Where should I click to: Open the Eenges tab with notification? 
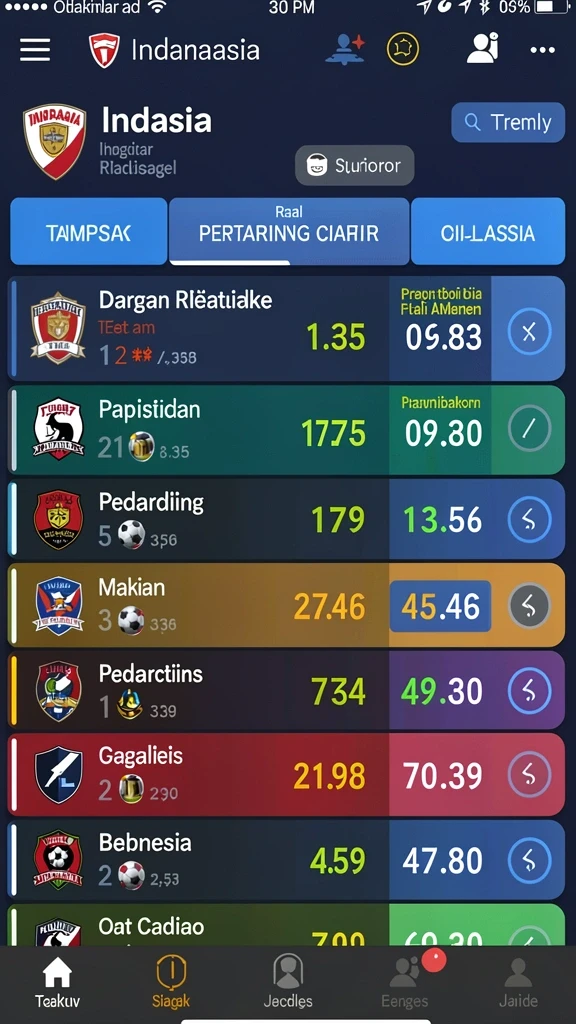[x=405, y=982]
